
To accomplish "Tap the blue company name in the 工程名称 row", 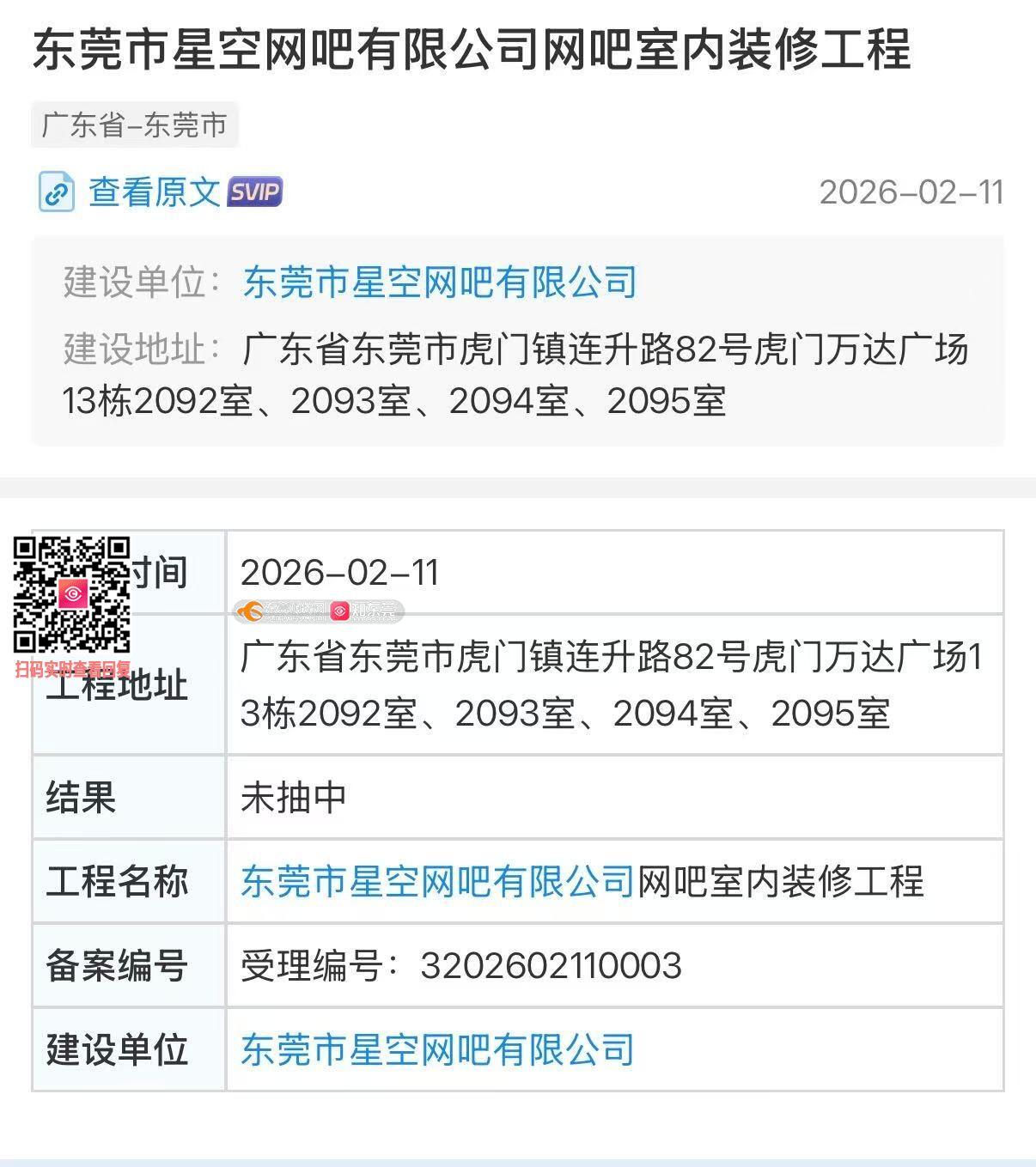I will click(x=437, y=881).
